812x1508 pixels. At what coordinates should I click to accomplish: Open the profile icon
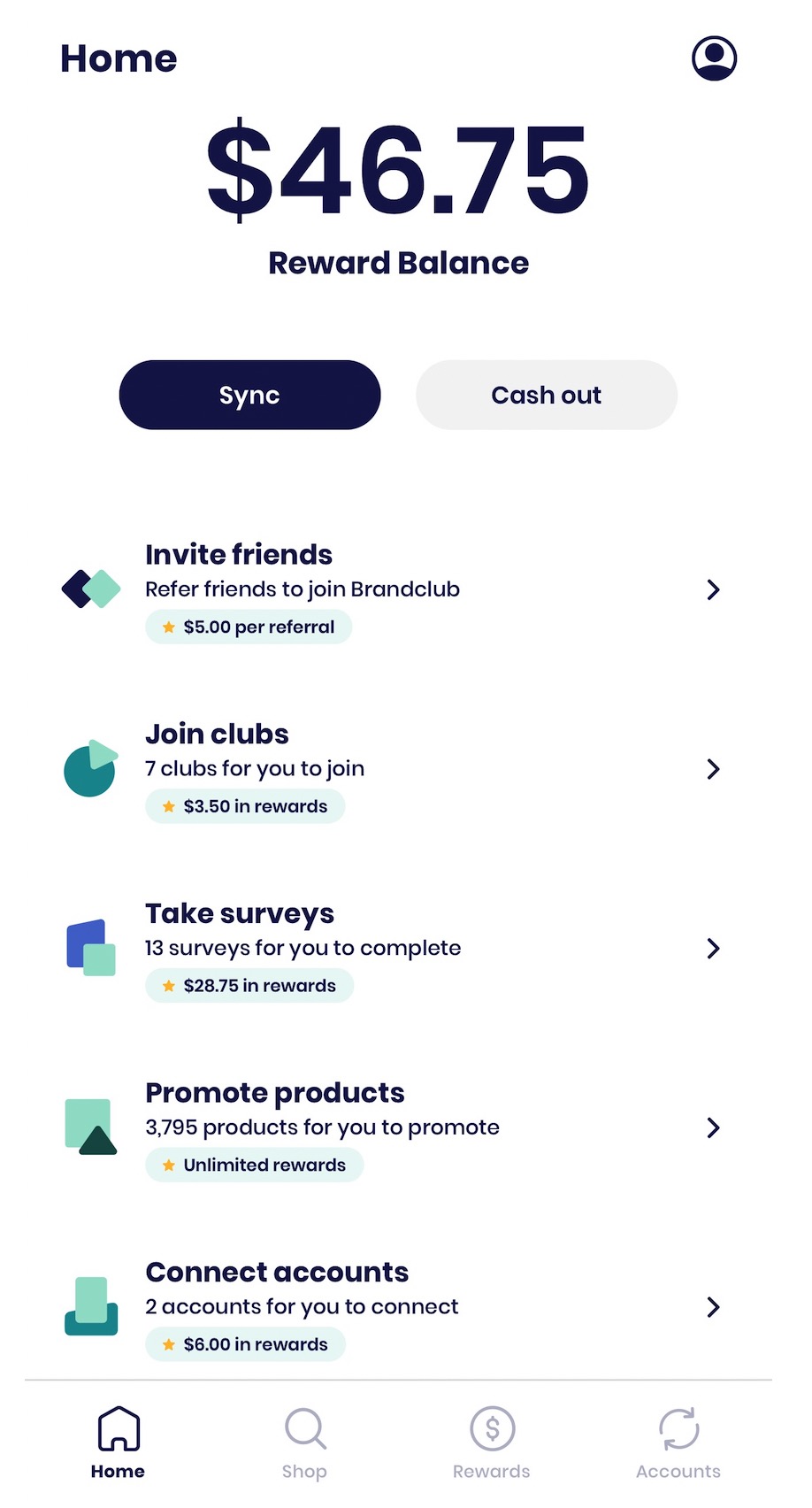pyautogui.click(x=714, y=58)
